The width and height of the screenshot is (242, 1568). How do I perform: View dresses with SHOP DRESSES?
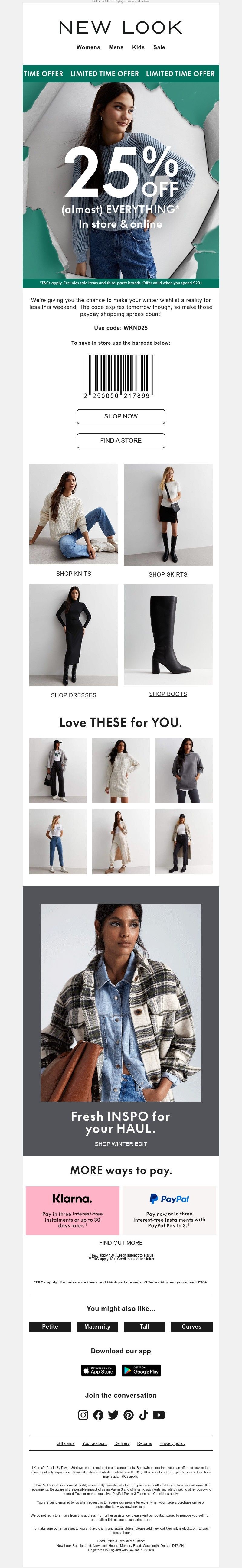pyautogui.click(x=74, y=695)
